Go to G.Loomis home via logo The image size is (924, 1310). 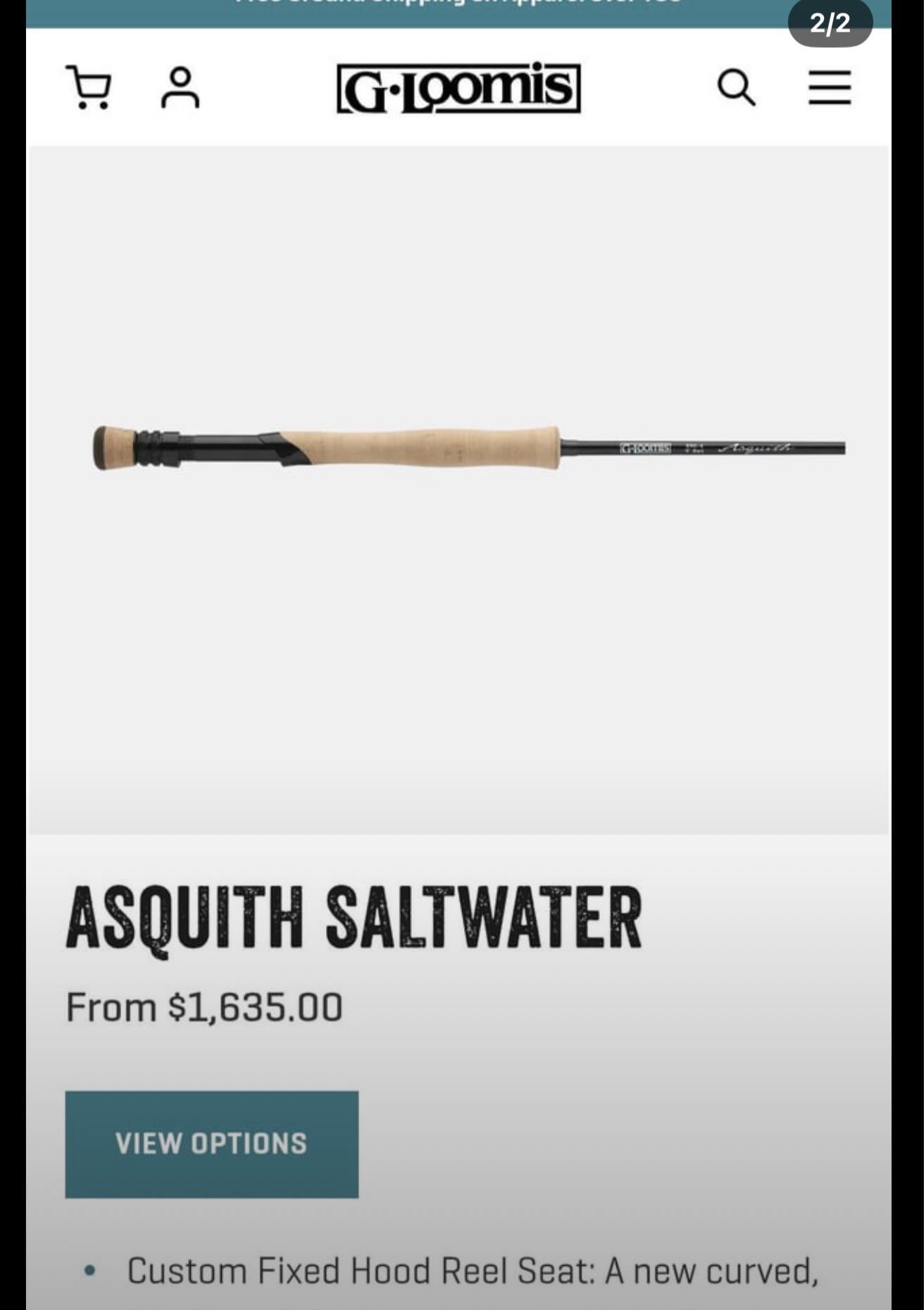tap(458, 88)
